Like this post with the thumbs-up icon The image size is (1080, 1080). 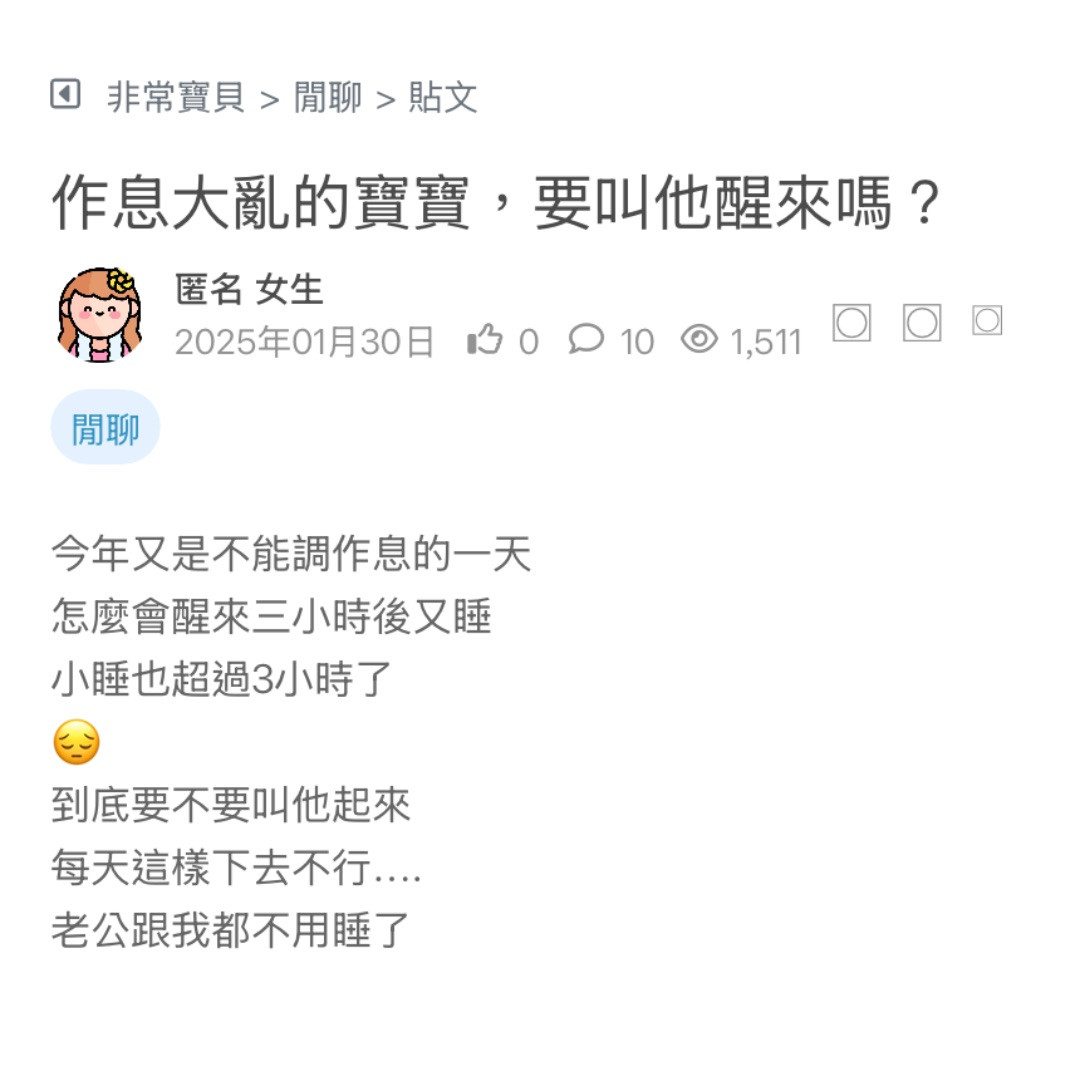click(x=485, y=340)
